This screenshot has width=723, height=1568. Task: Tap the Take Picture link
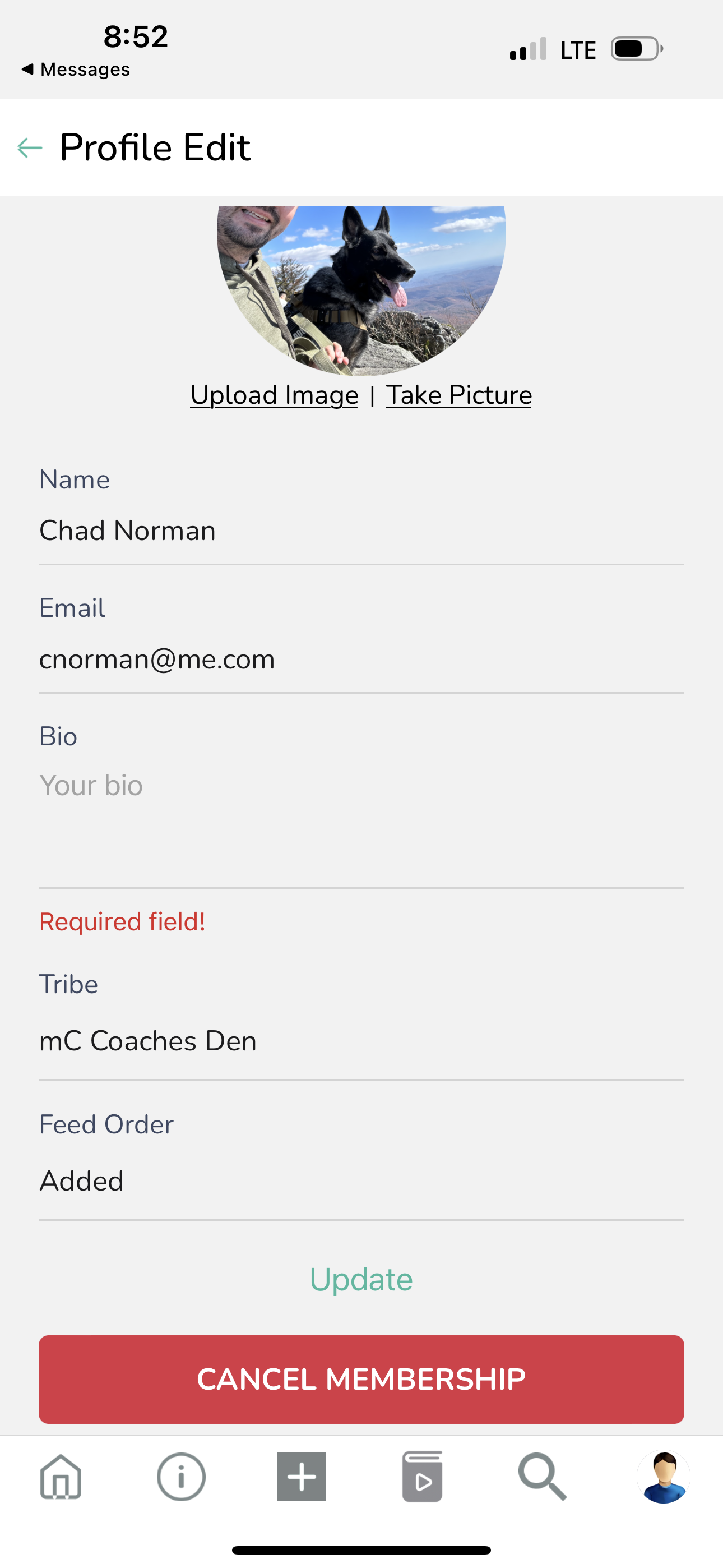tap(459, 395)
